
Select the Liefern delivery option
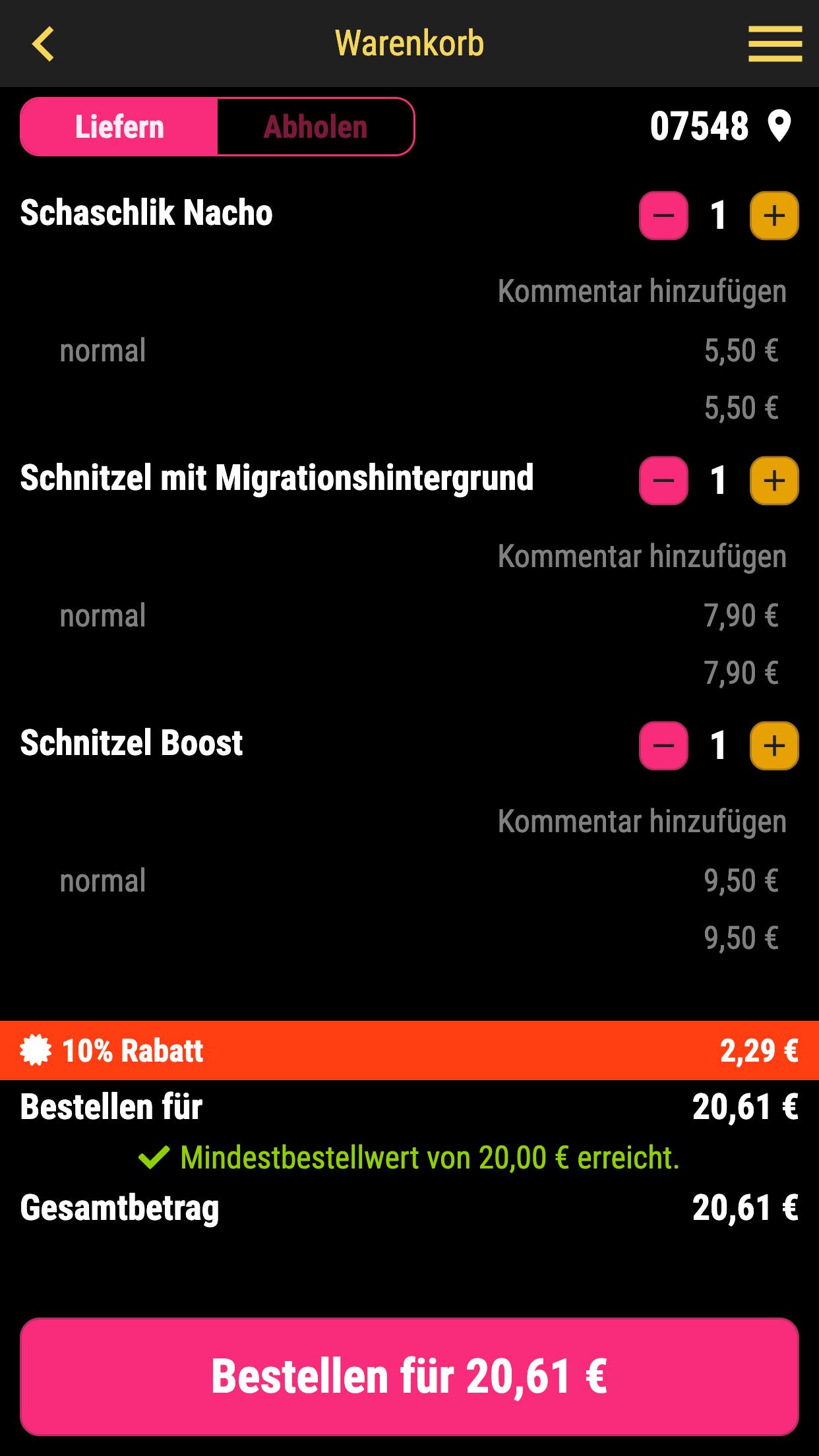119,127
